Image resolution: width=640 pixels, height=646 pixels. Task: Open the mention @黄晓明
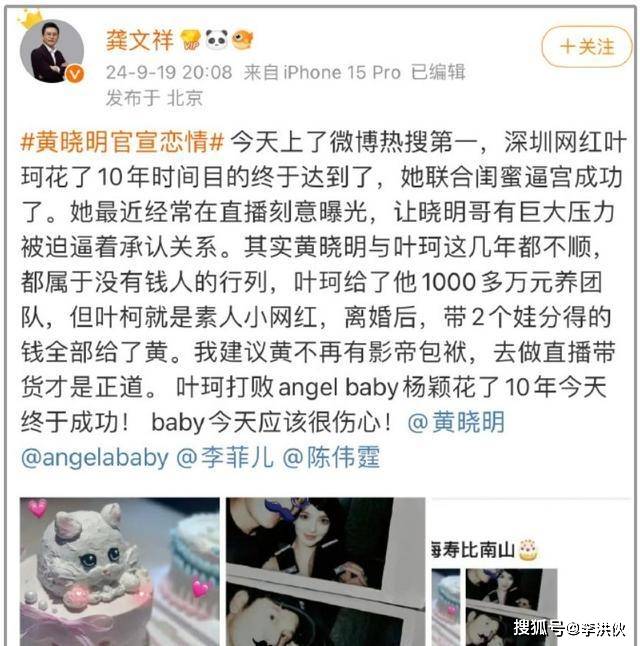[x=456, y=422]
